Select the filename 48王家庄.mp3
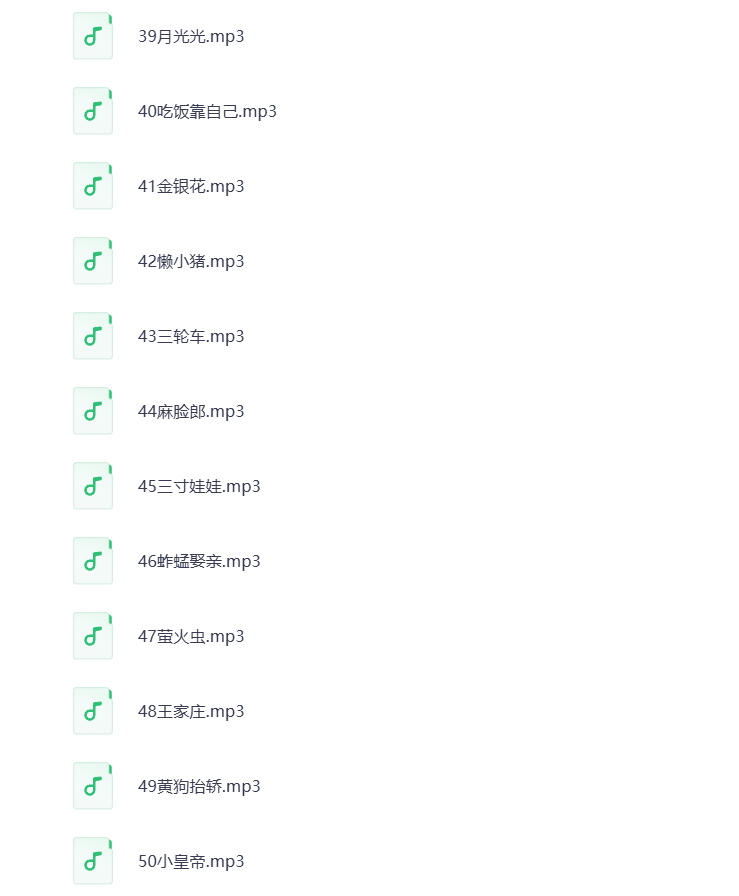 (x=190, y=711)
